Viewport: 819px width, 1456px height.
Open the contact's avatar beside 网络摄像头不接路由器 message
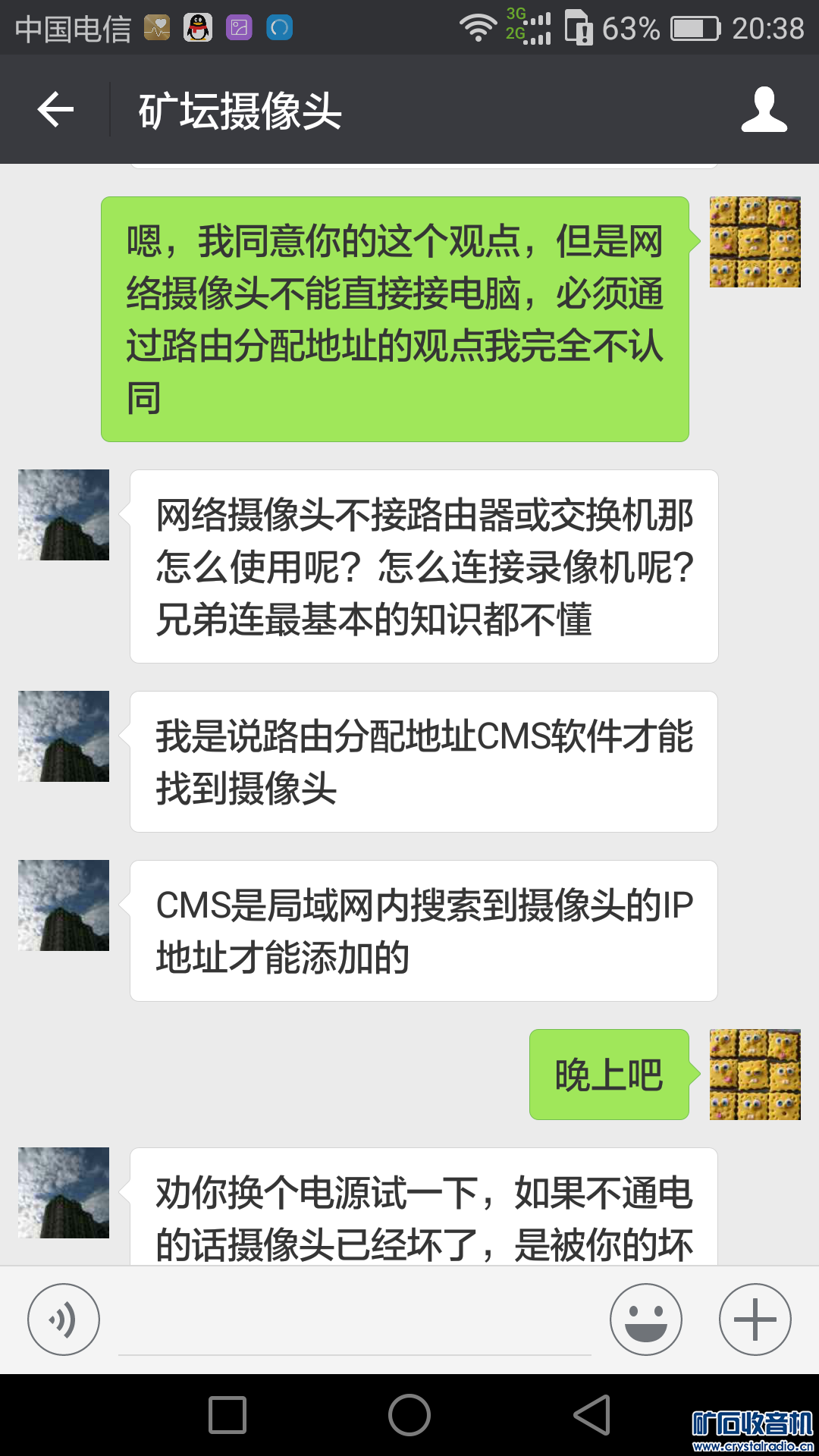64,515
